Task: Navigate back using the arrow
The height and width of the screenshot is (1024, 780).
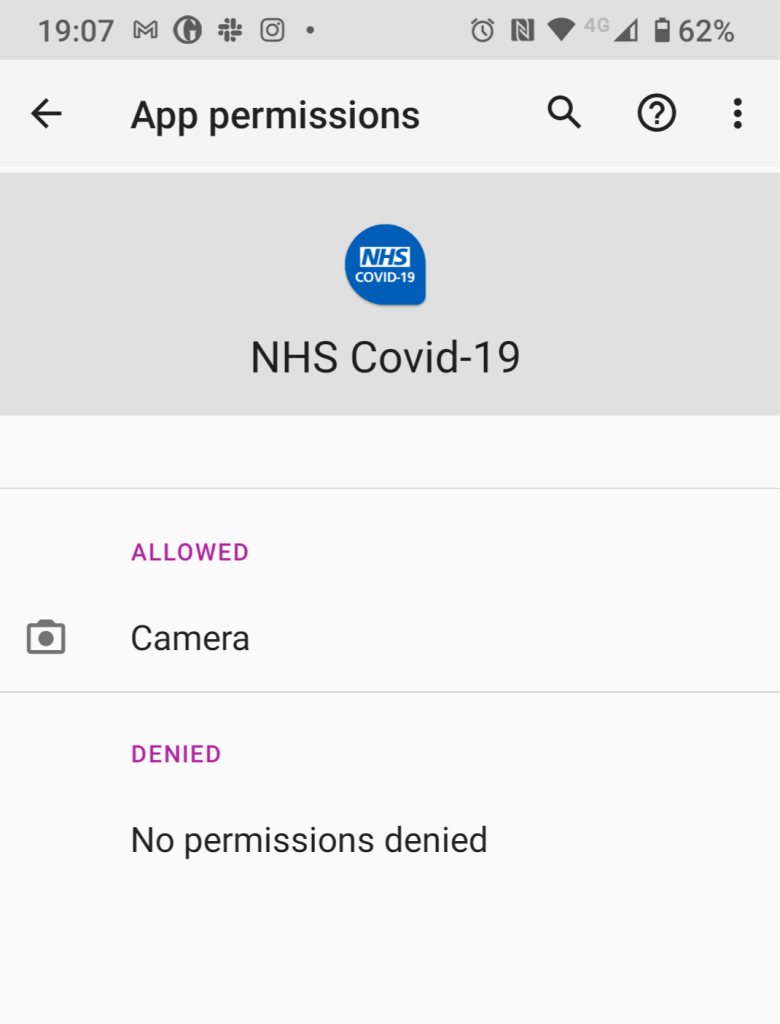Action: point(45,113)
